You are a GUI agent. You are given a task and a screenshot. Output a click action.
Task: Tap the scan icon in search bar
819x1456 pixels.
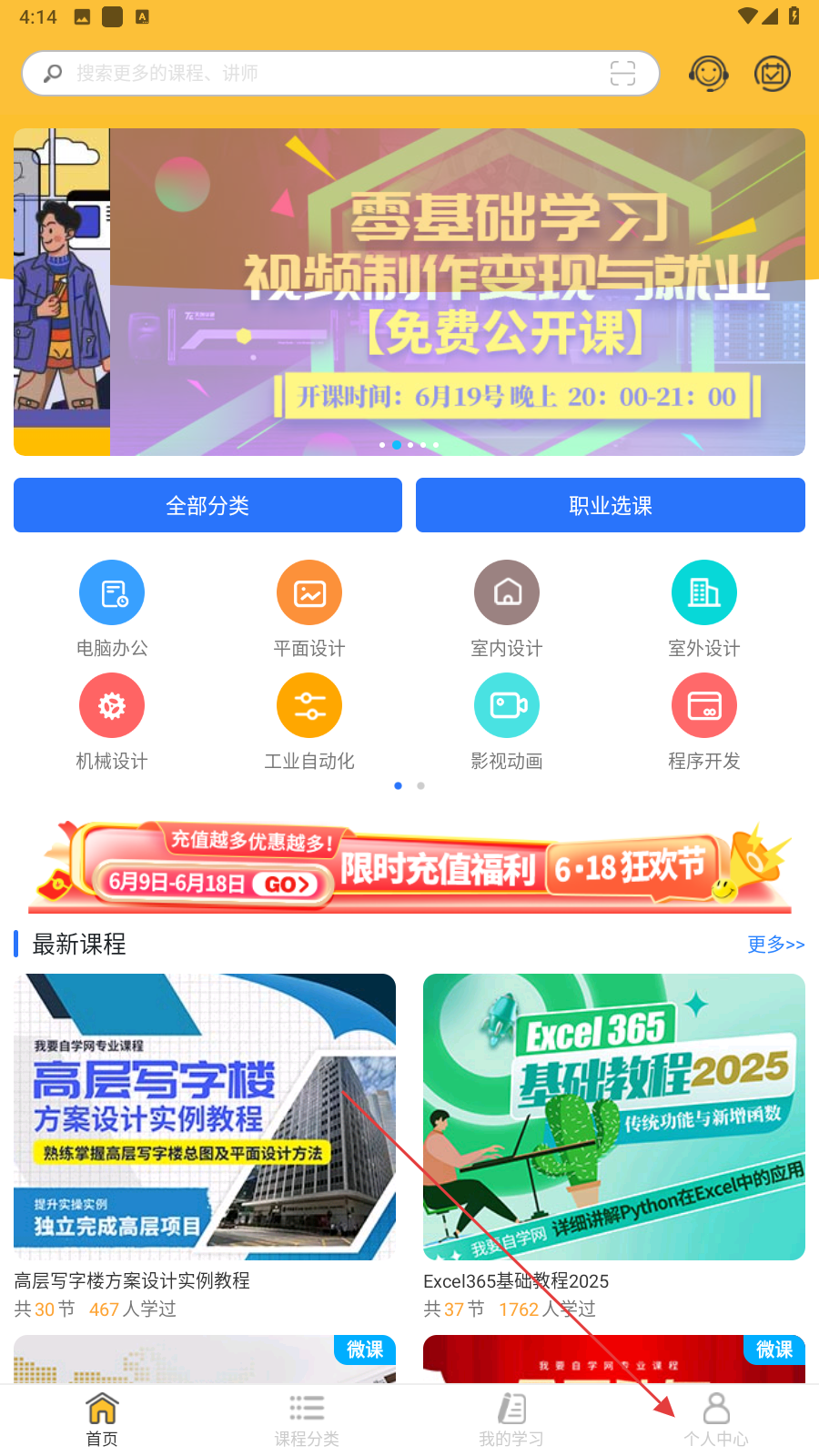pyautogui.click(x=622, y=73)
